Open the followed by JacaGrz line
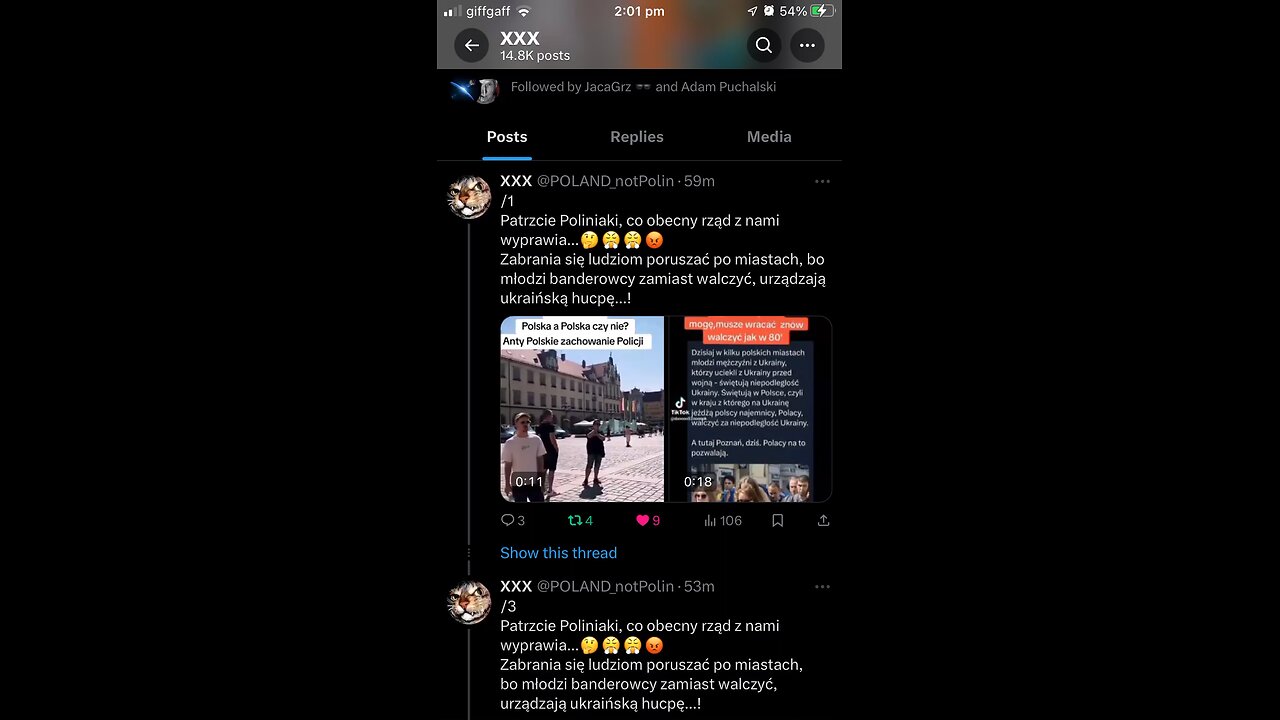Viewport: 1280px width, 720px height. pos(643,87)
